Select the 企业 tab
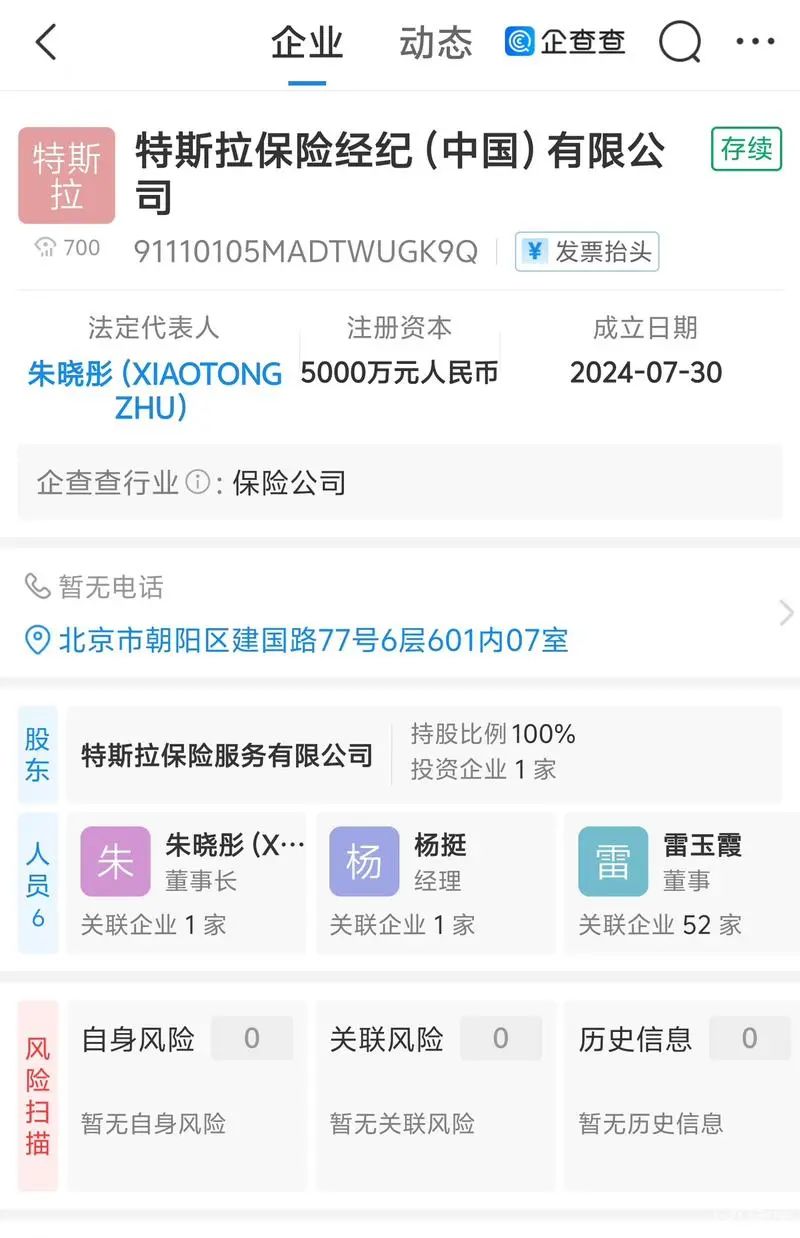Screen dimensions: 800x1238 (x=307, y=43)
